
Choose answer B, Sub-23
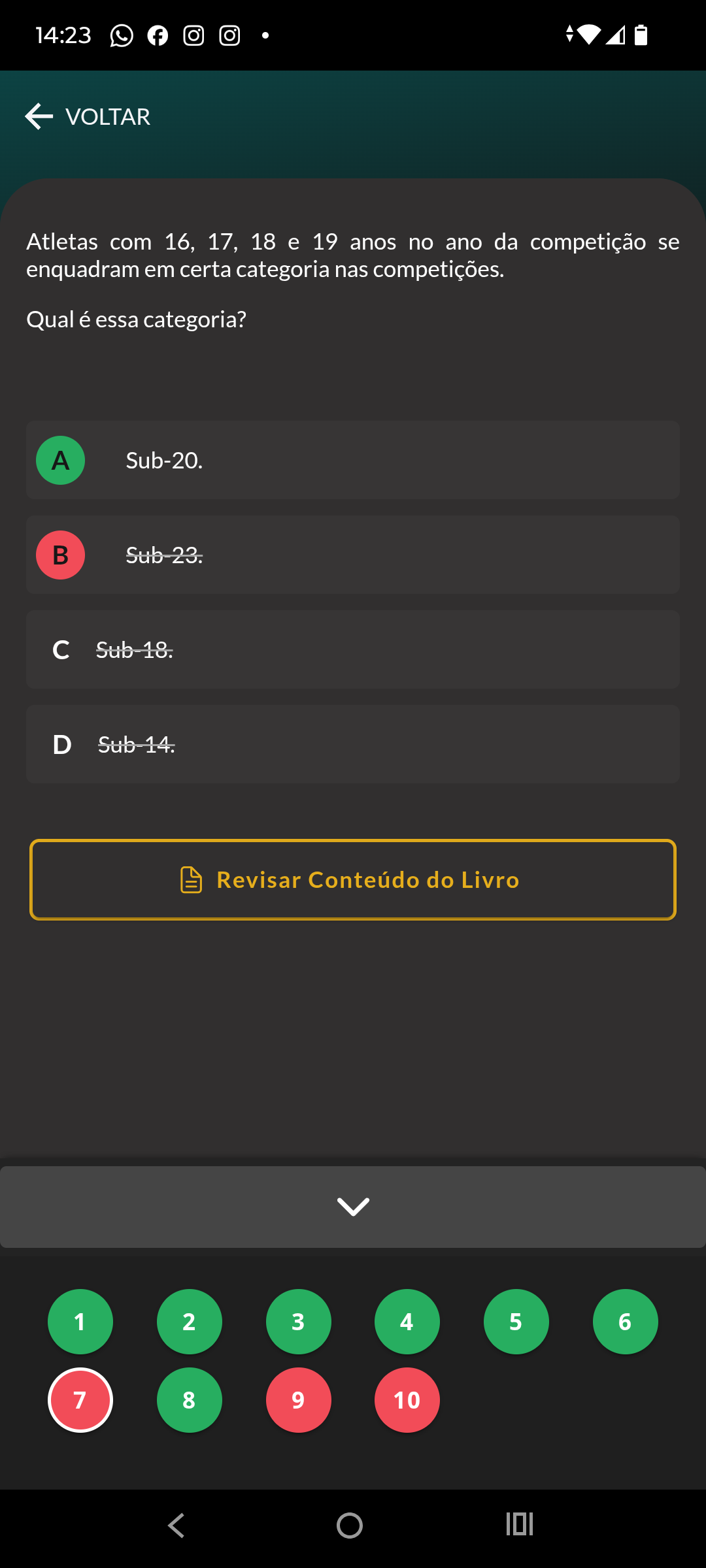(353, 555)
